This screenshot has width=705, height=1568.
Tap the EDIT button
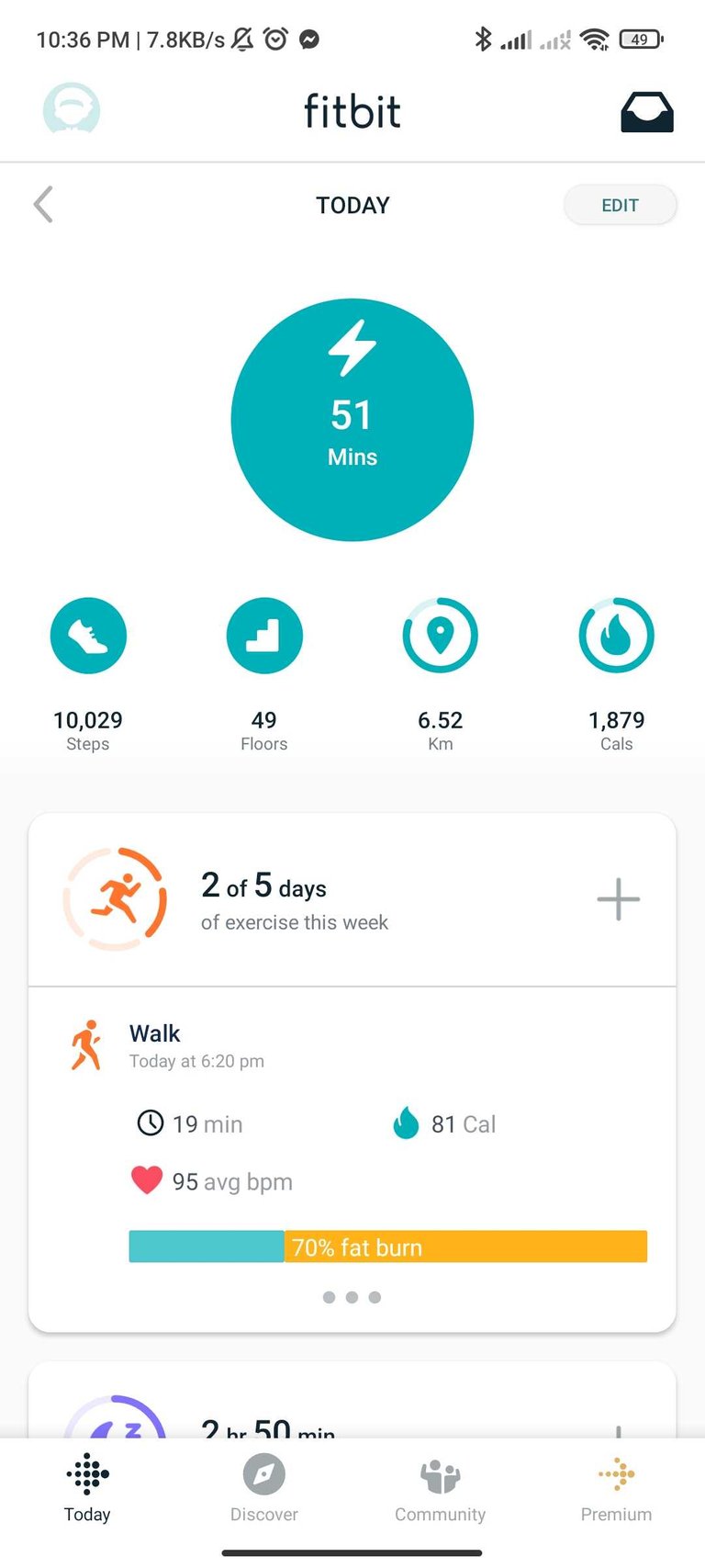(620, 205)
